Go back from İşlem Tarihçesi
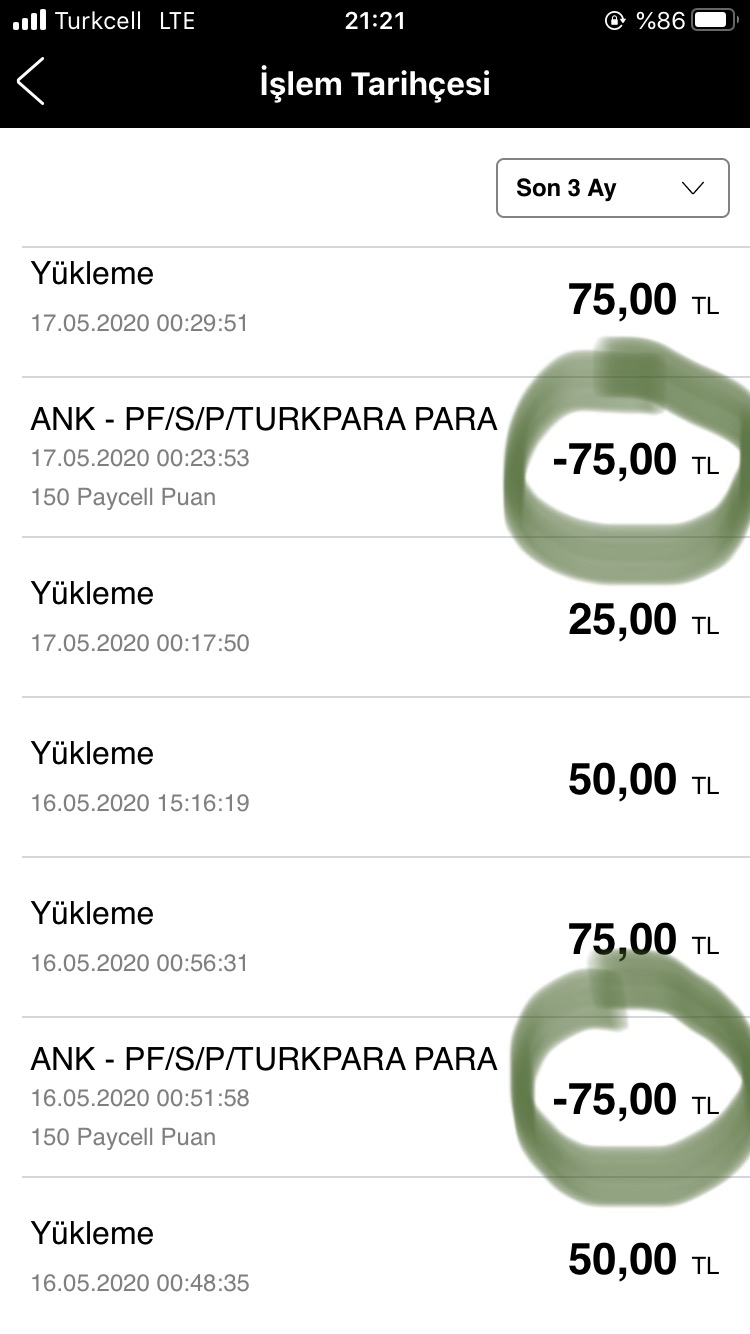750x1334 pixels. (x=31, y=82)
